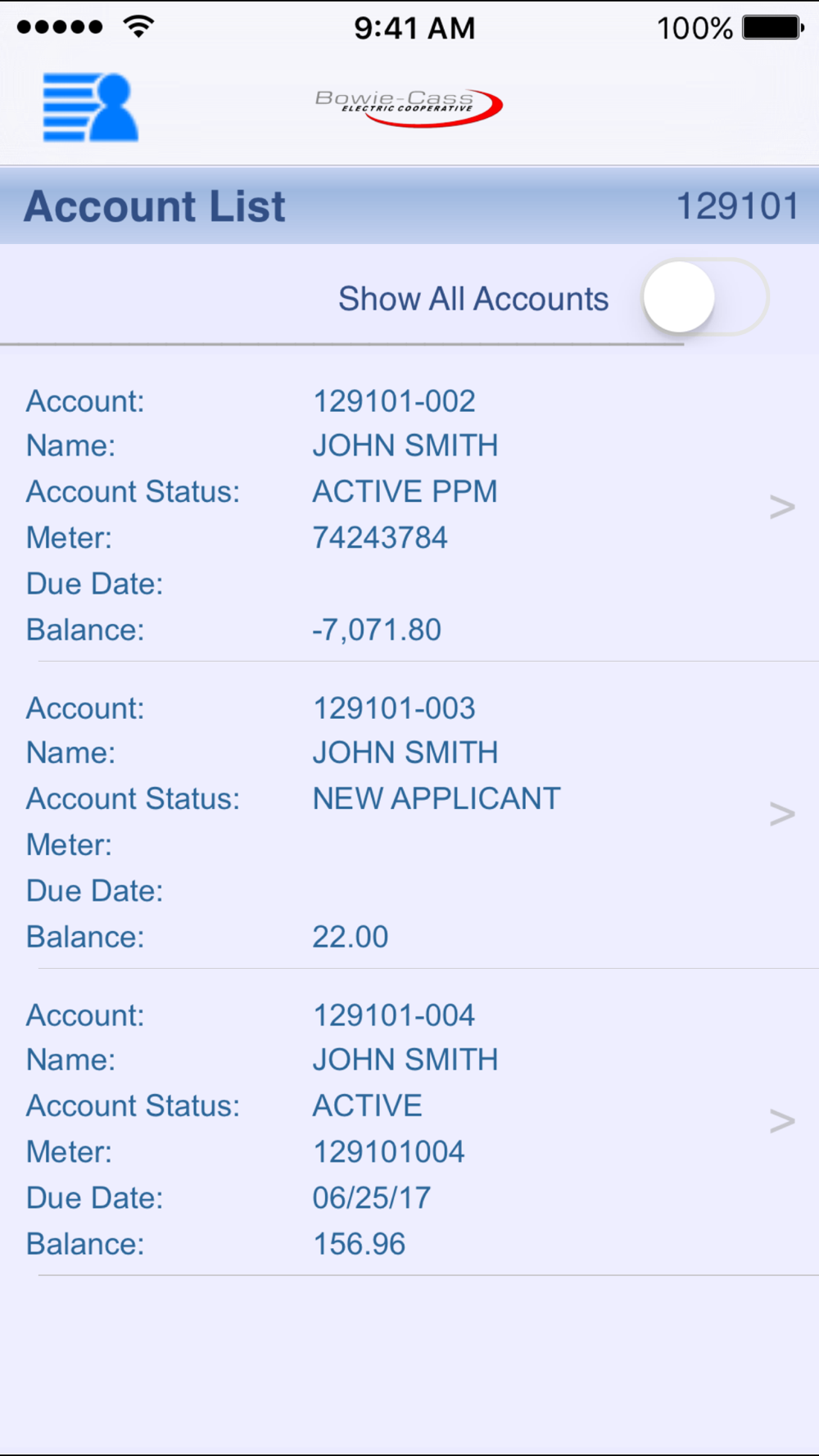Image resolution: width=819 pixels, height=1456 pixels.
Task: Open account 129101-002 details
Action: (x=409, y=509)
